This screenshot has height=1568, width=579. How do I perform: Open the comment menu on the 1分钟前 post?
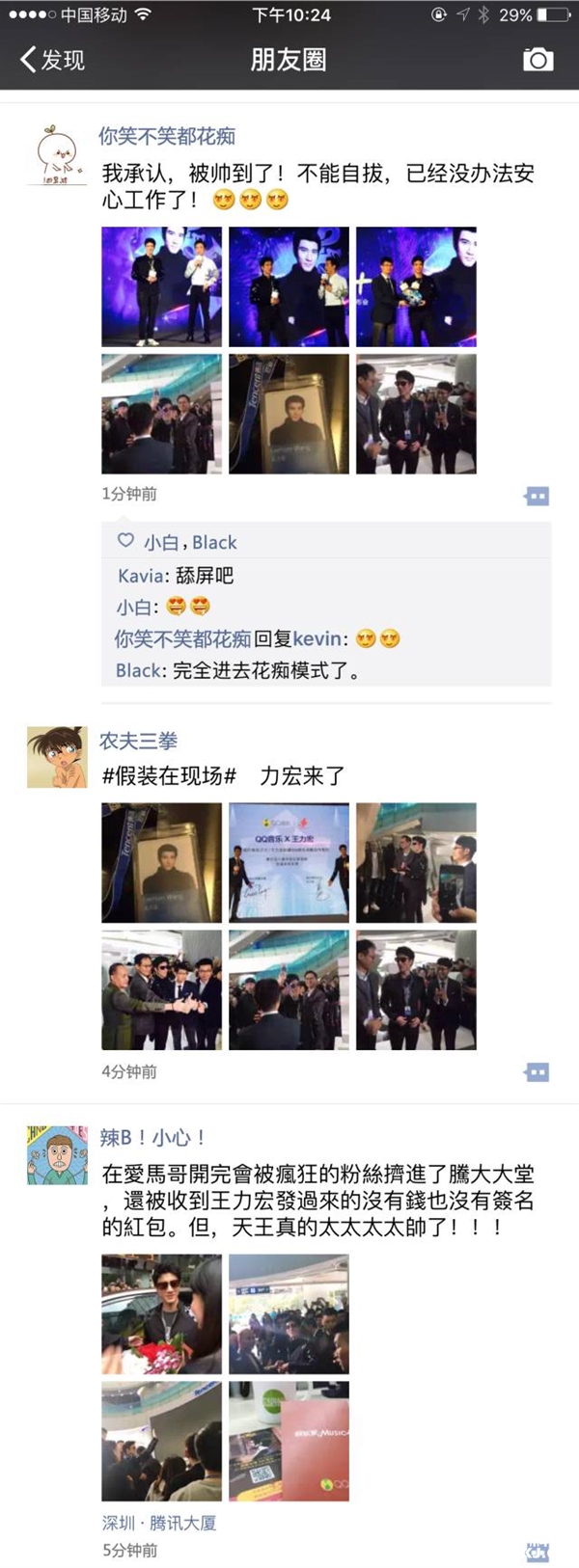537,496
